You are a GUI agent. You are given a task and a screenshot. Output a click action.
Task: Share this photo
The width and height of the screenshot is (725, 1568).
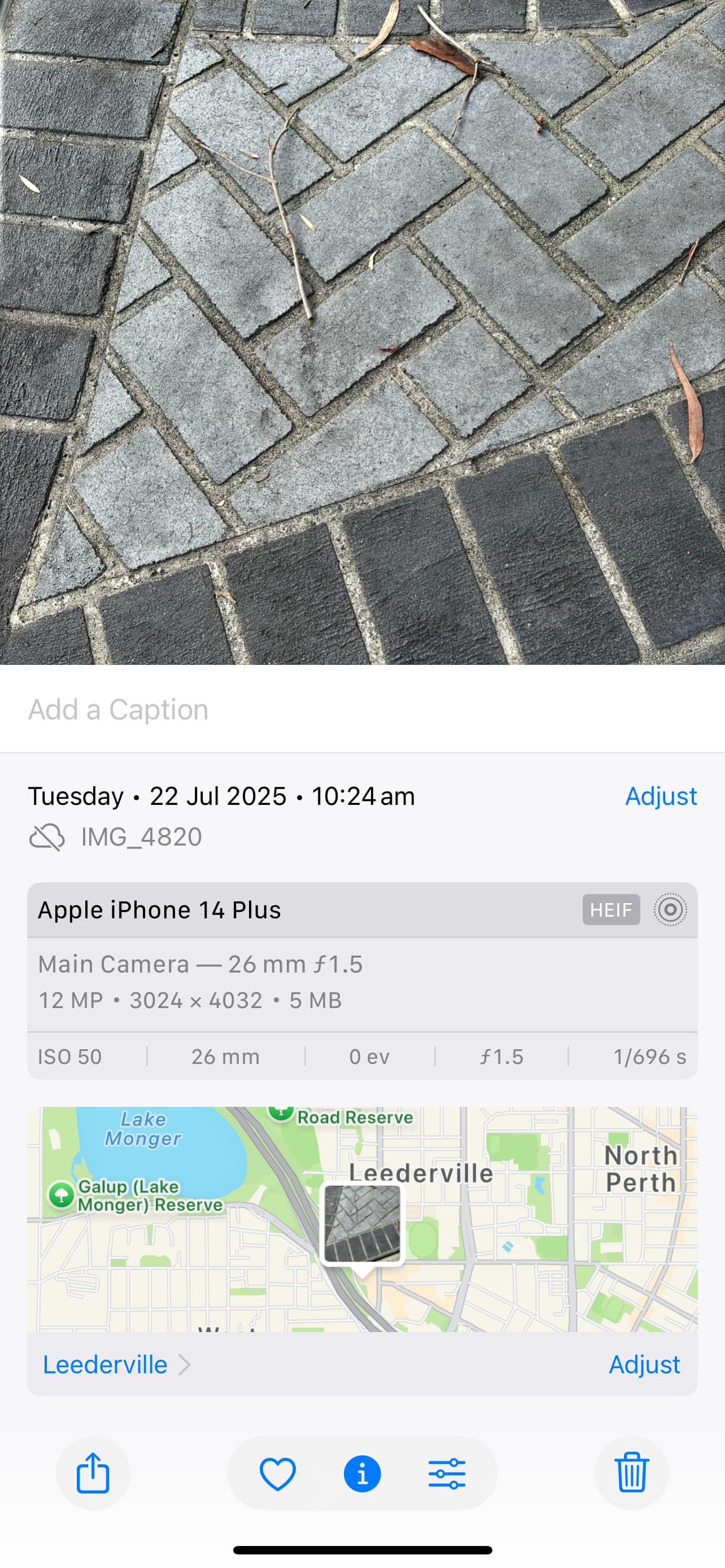93,1473
